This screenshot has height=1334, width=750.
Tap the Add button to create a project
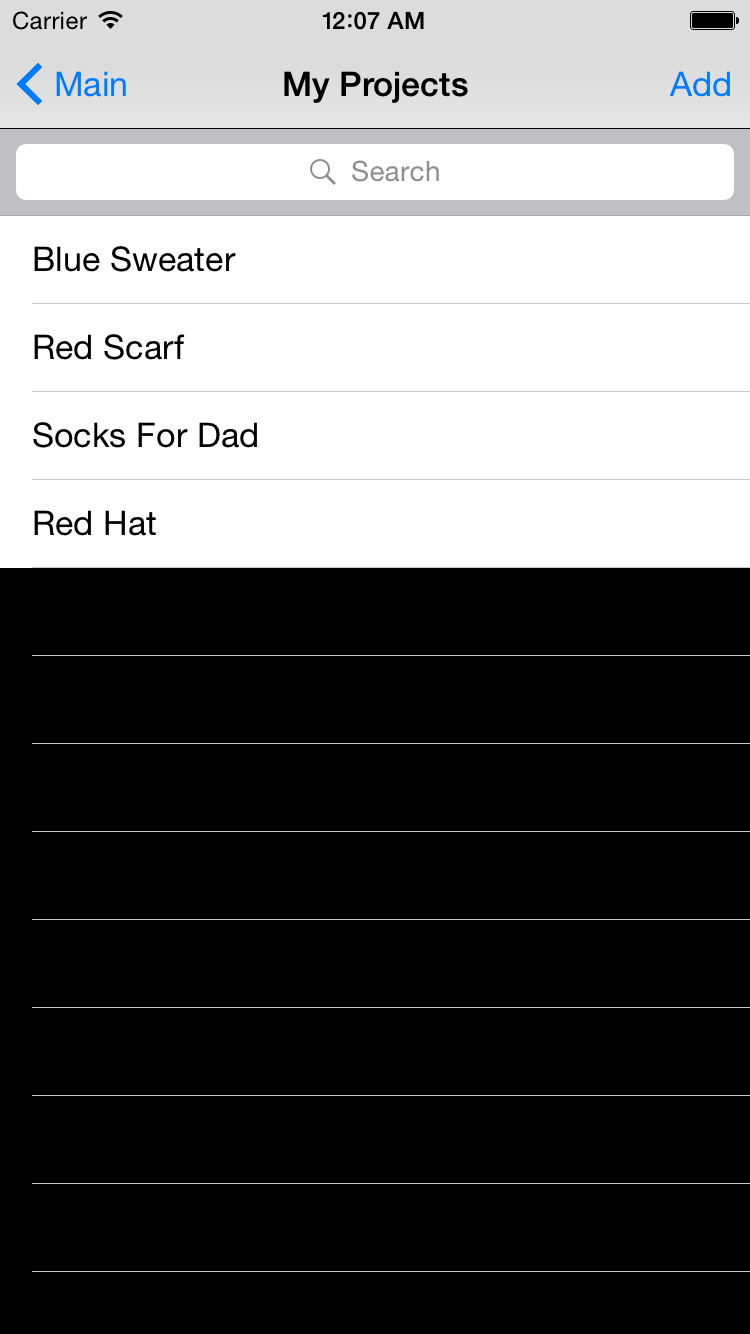700,84
